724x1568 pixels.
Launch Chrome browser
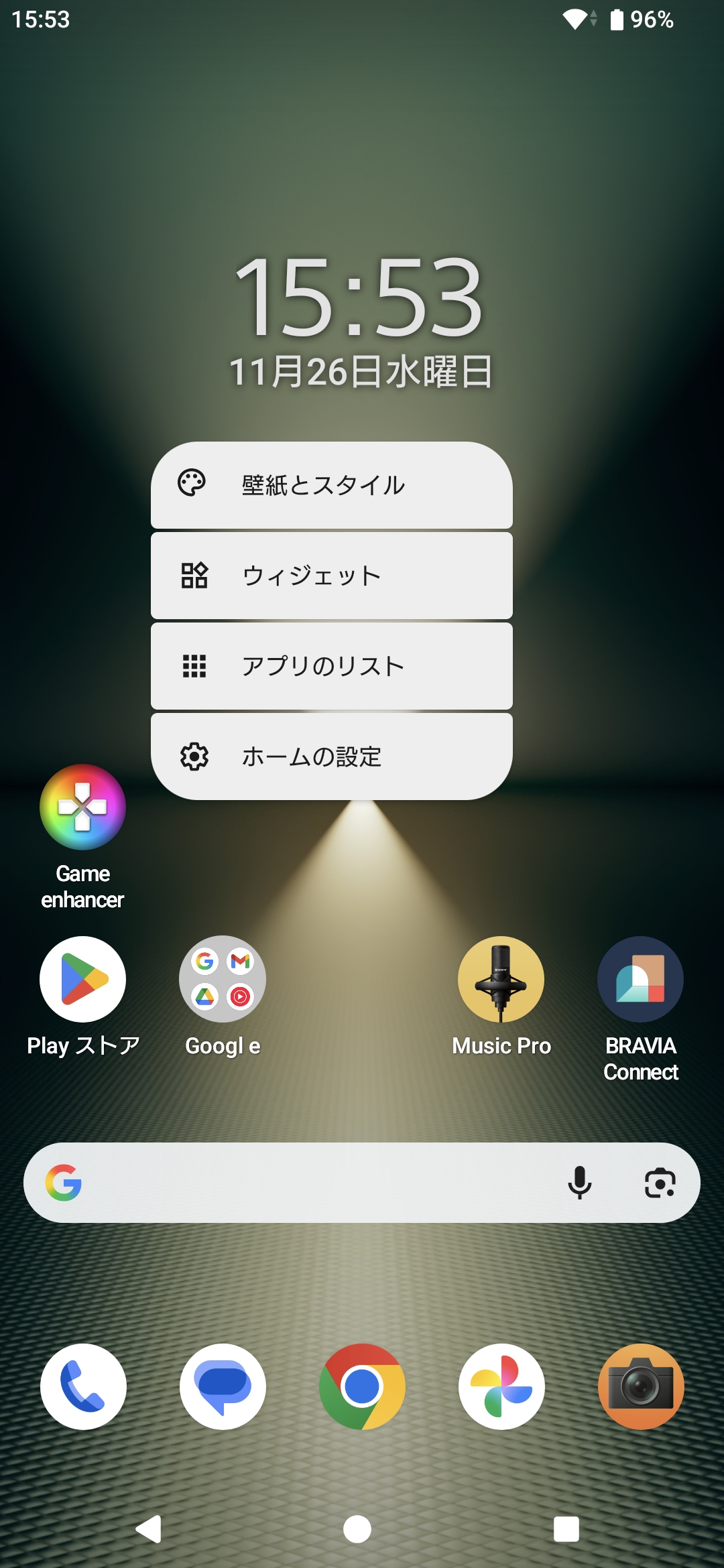(x=362, y=1386)
